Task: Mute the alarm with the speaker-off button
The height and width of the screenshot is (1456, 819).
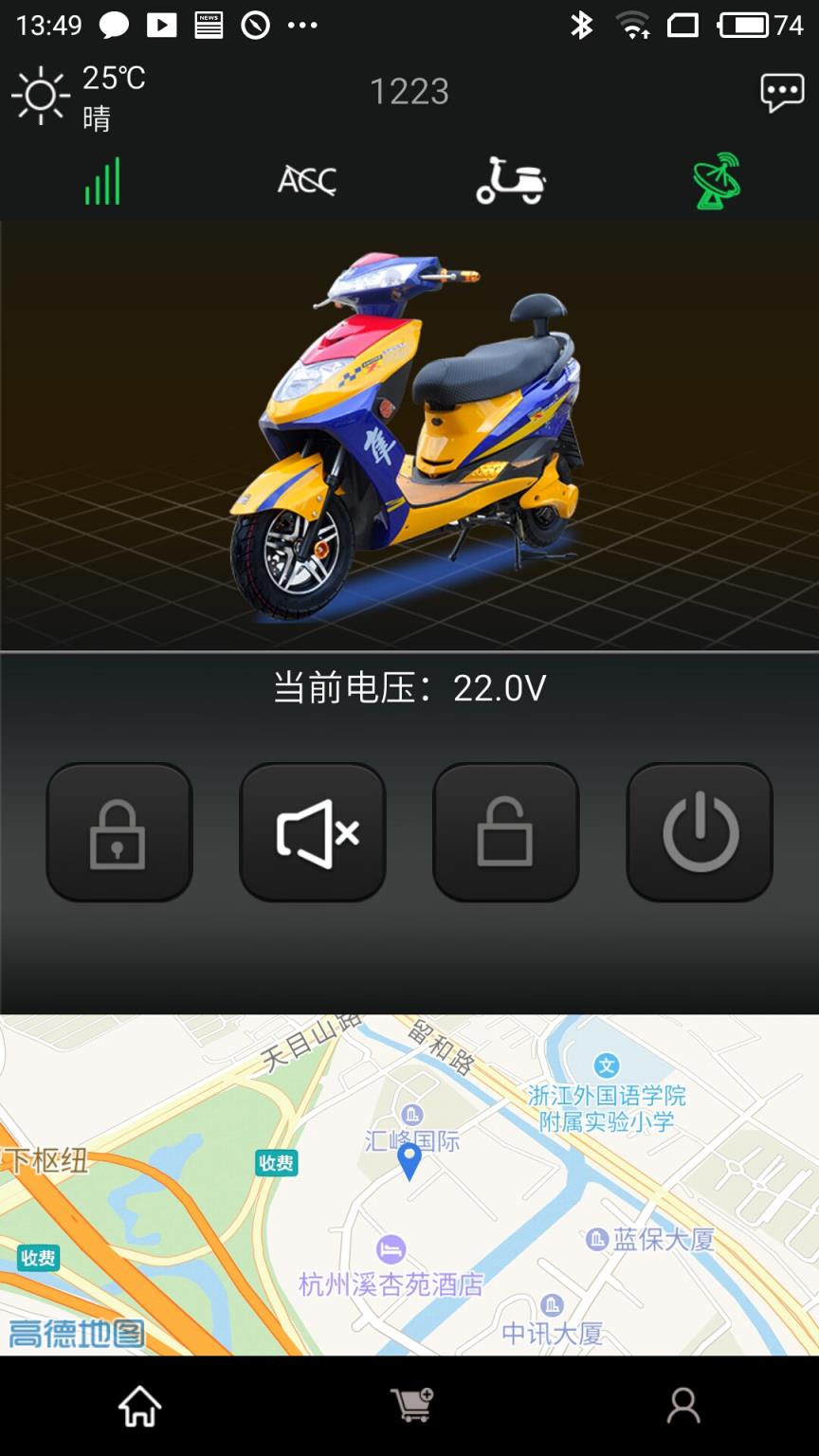Action: [313, 829]
